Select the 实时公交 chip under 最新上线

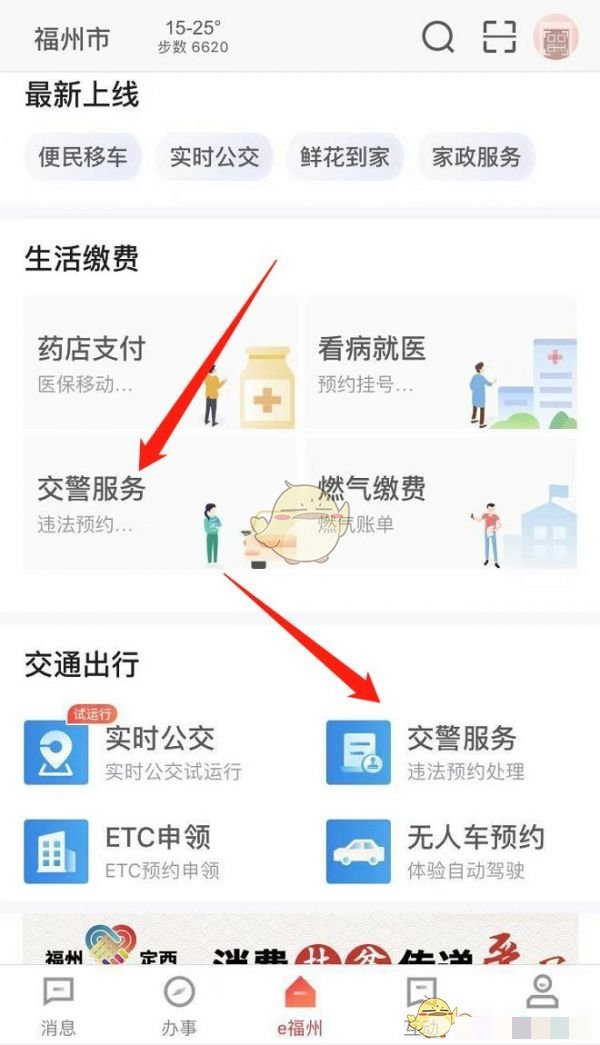(x=214, y=157)
